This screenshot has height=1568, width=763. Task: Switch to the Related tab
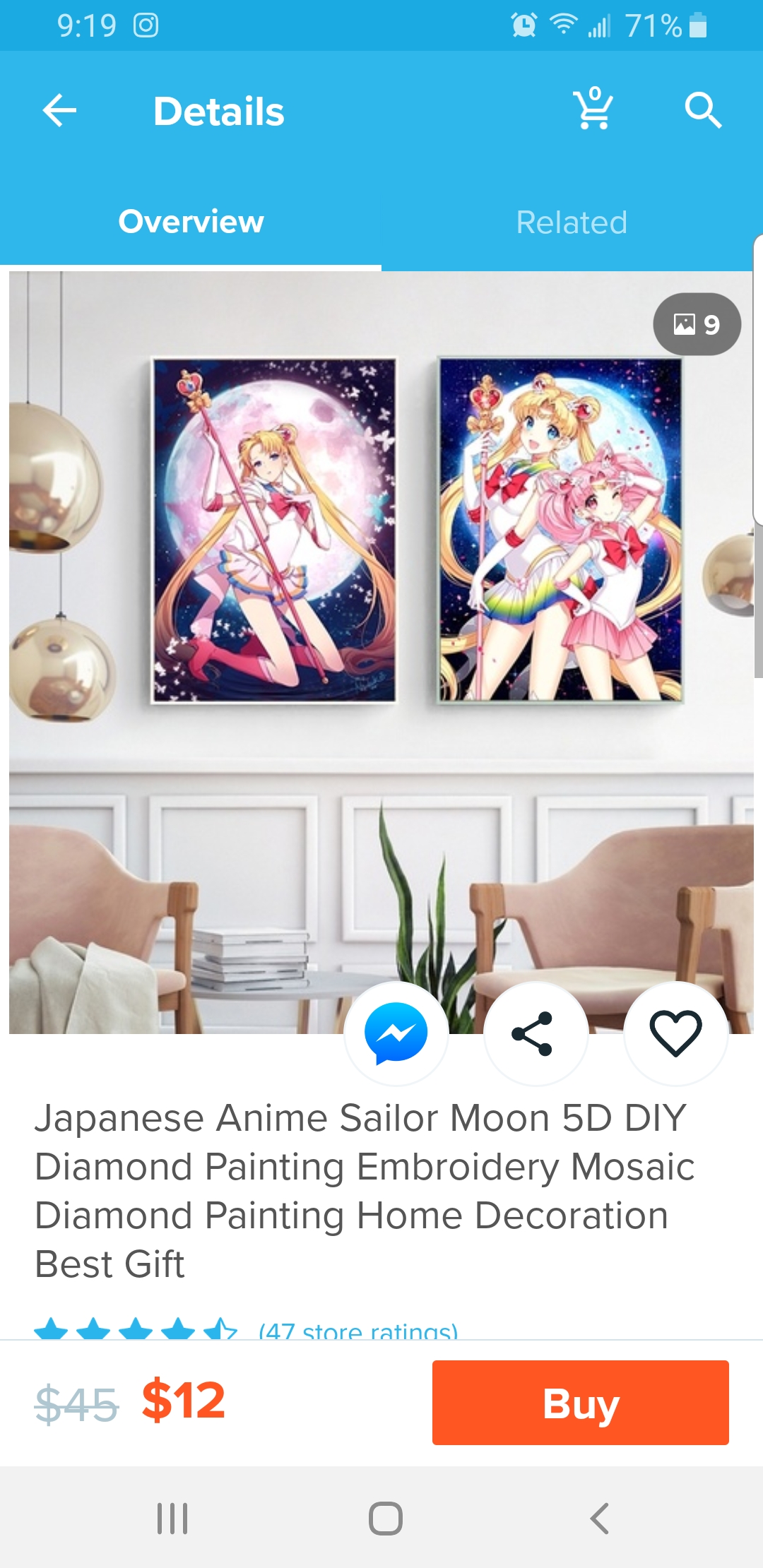point(572,222)
